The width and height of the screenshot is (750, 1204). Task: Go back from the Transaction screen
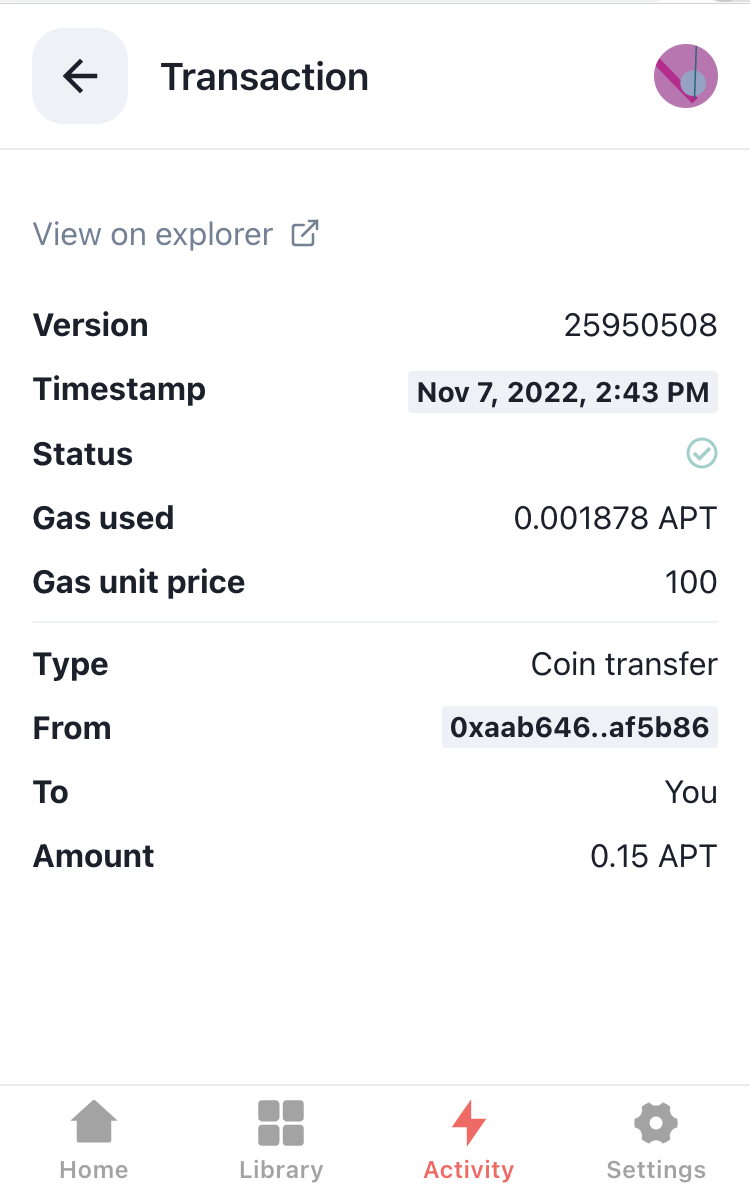[80, 76]
